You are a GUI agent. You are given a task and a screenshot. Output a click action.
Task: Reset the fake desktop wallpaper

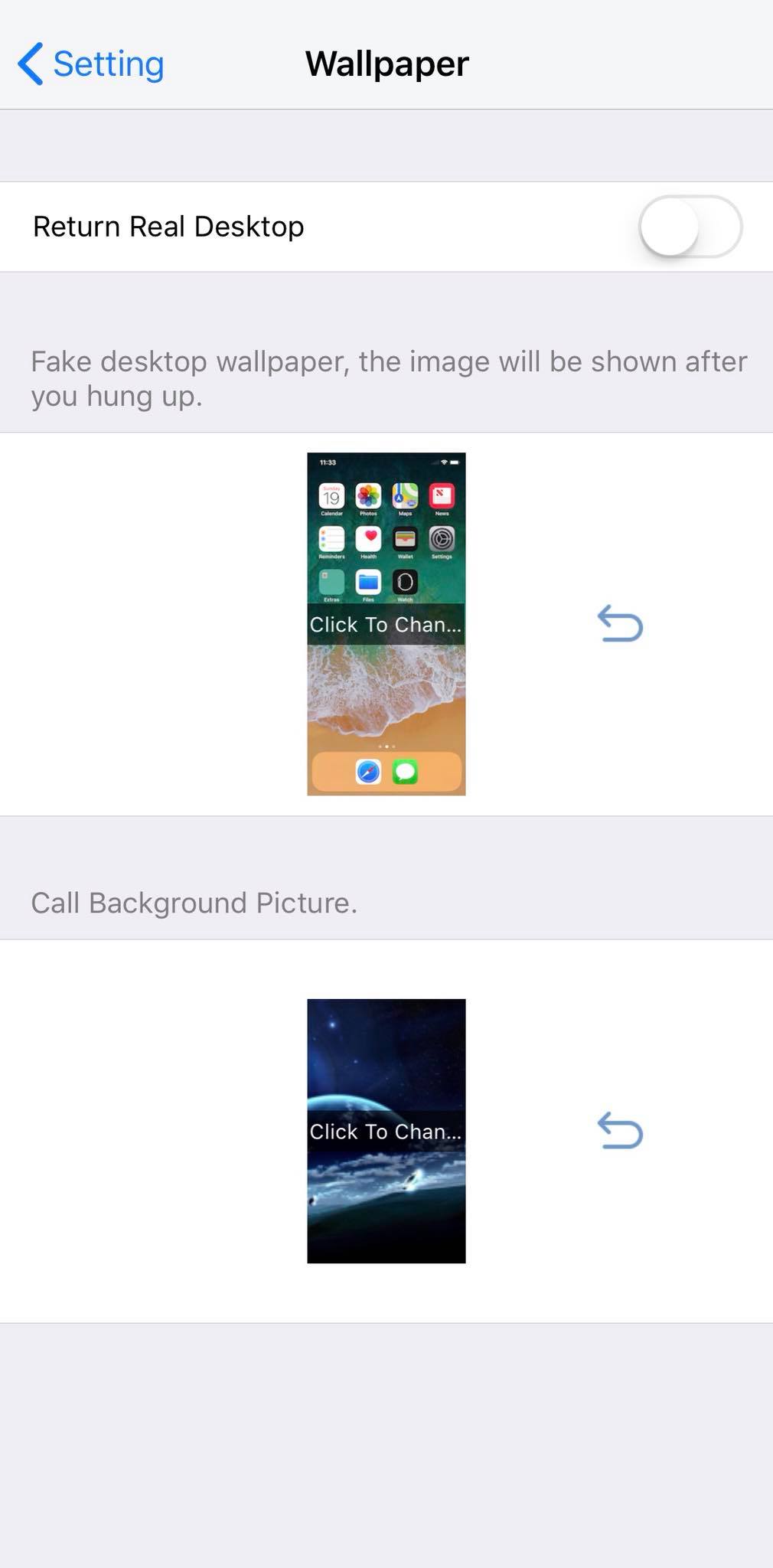coord(620,623)
